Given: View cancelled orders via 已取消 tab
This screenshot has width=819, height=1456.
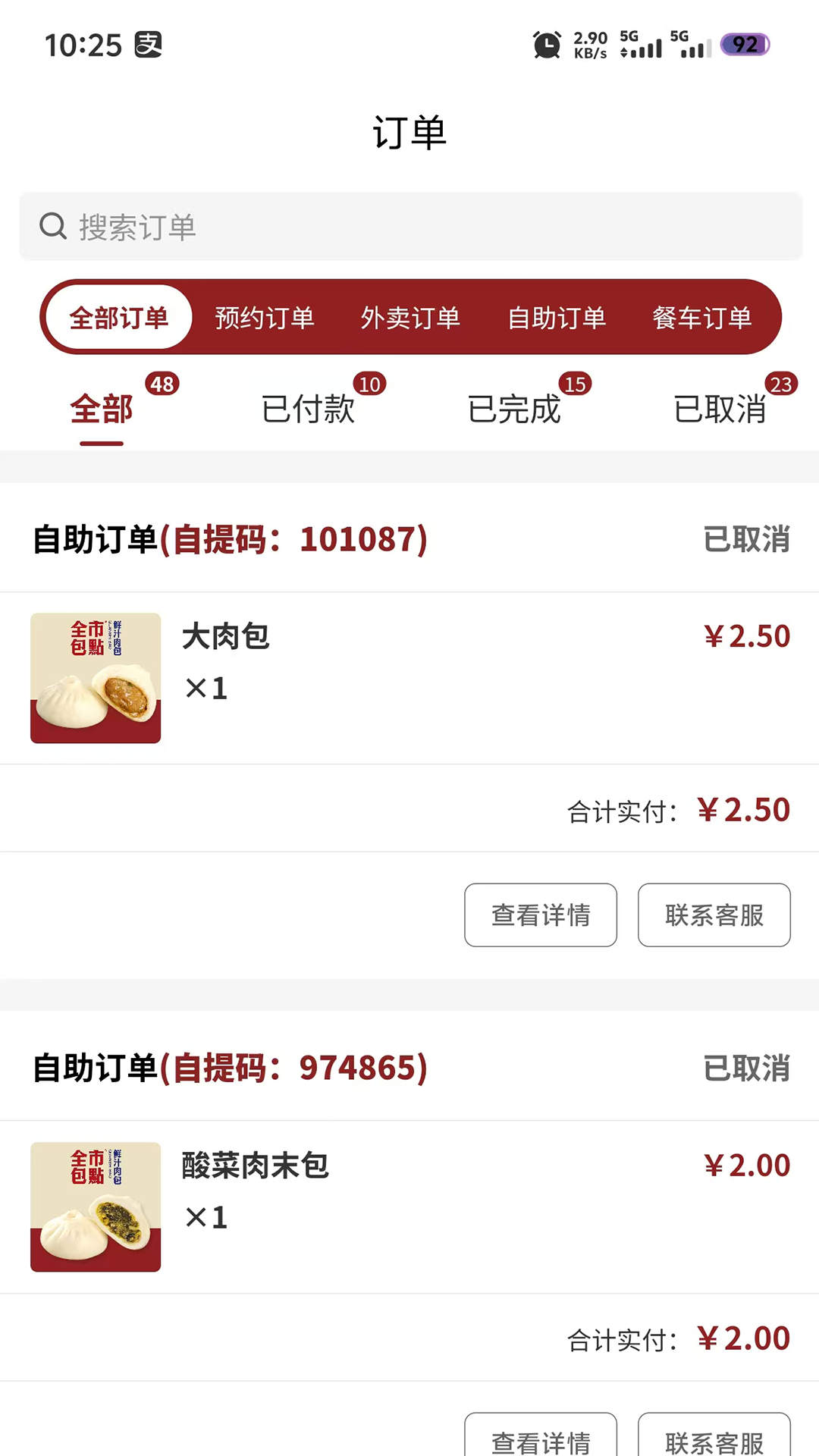Looking at the screenshot, I should 719,409.
